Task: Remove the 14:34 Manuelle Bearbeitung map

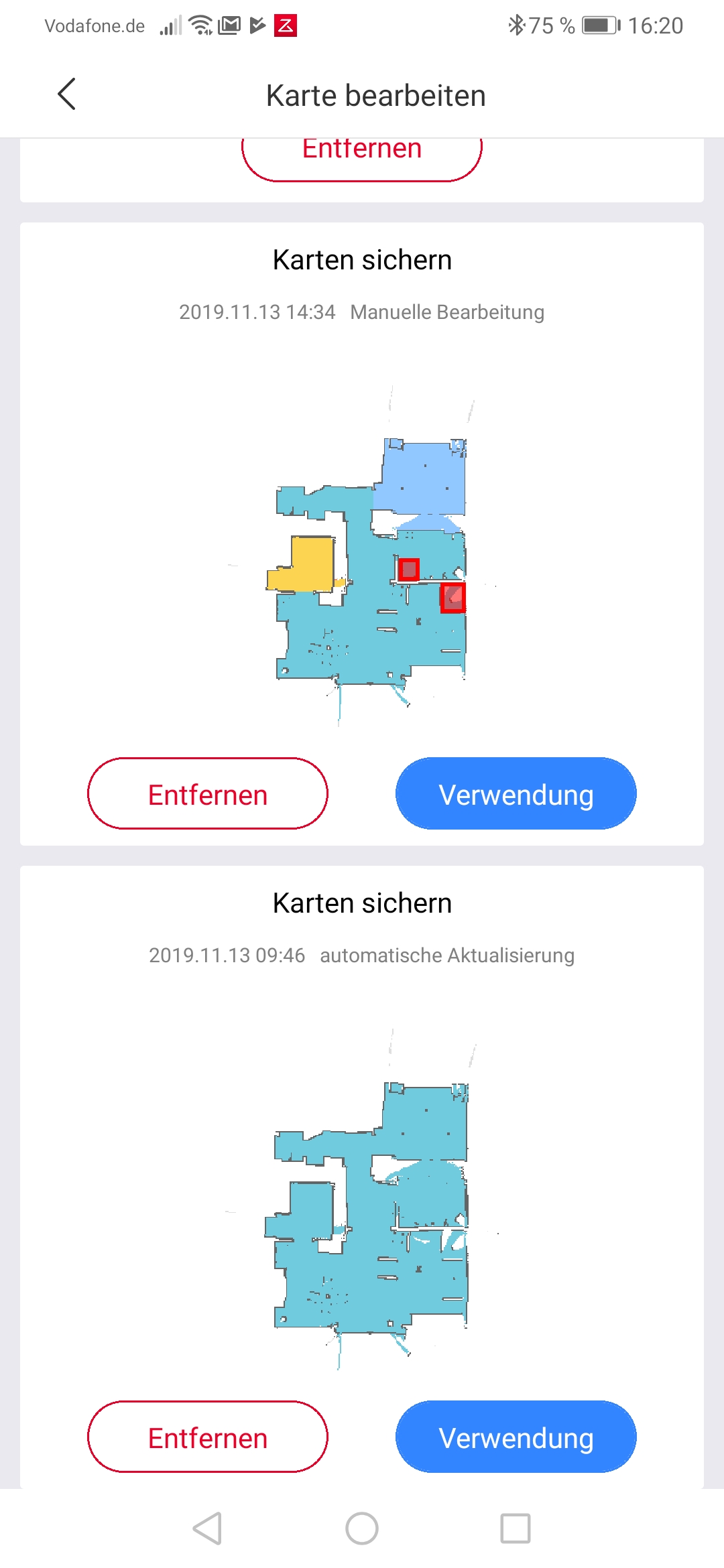Action: [x=208, y=794]
